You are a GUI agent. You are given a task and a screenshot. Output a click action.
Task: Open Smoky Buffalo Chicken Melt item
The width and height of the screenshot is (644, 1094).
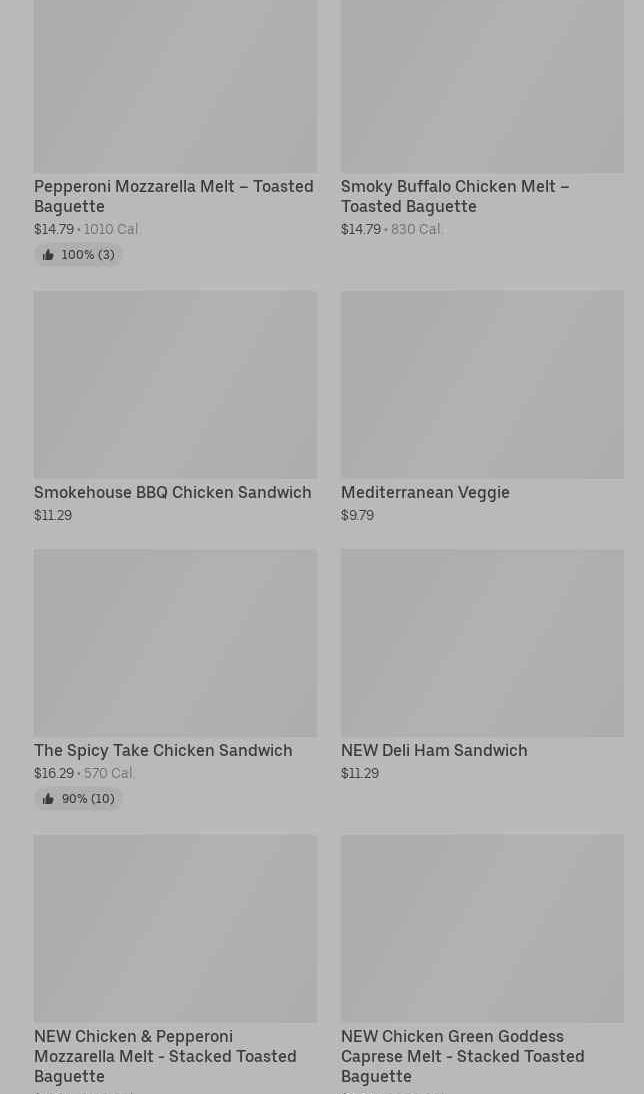482,119
